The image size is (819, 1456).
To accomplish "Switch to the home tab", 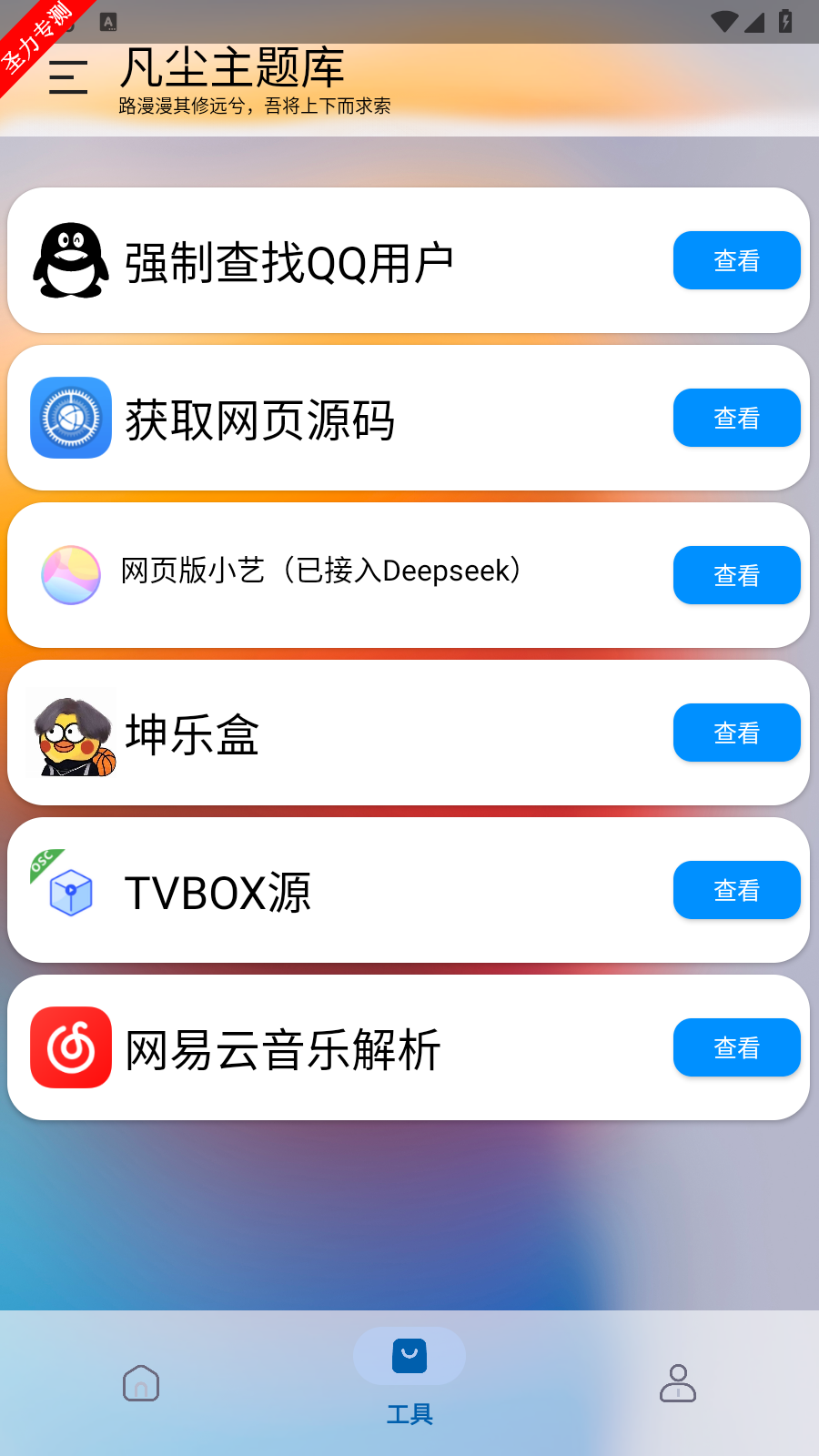I will [141, 1383].
